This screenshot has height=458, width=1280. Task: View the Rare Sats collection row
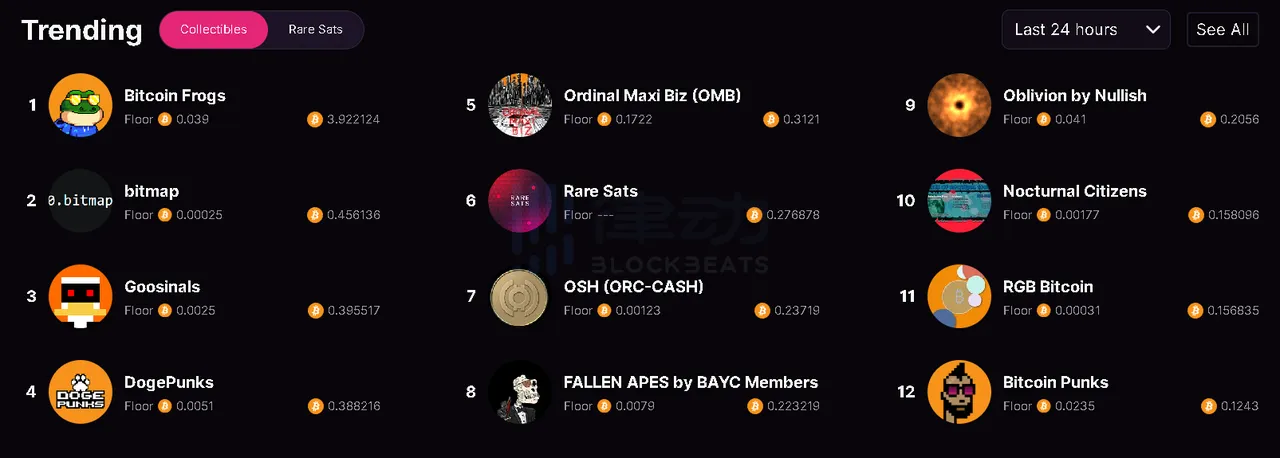(x=600, y=191)
